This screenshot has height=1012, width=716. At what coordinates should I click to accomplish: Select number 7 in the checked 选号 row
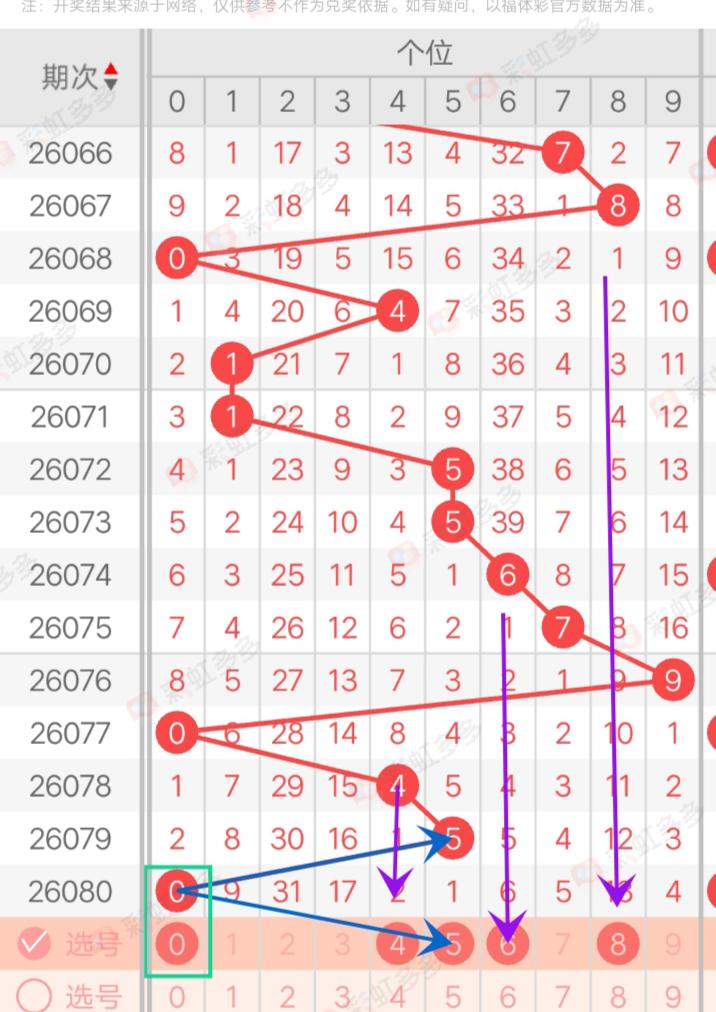pos(562,943)
